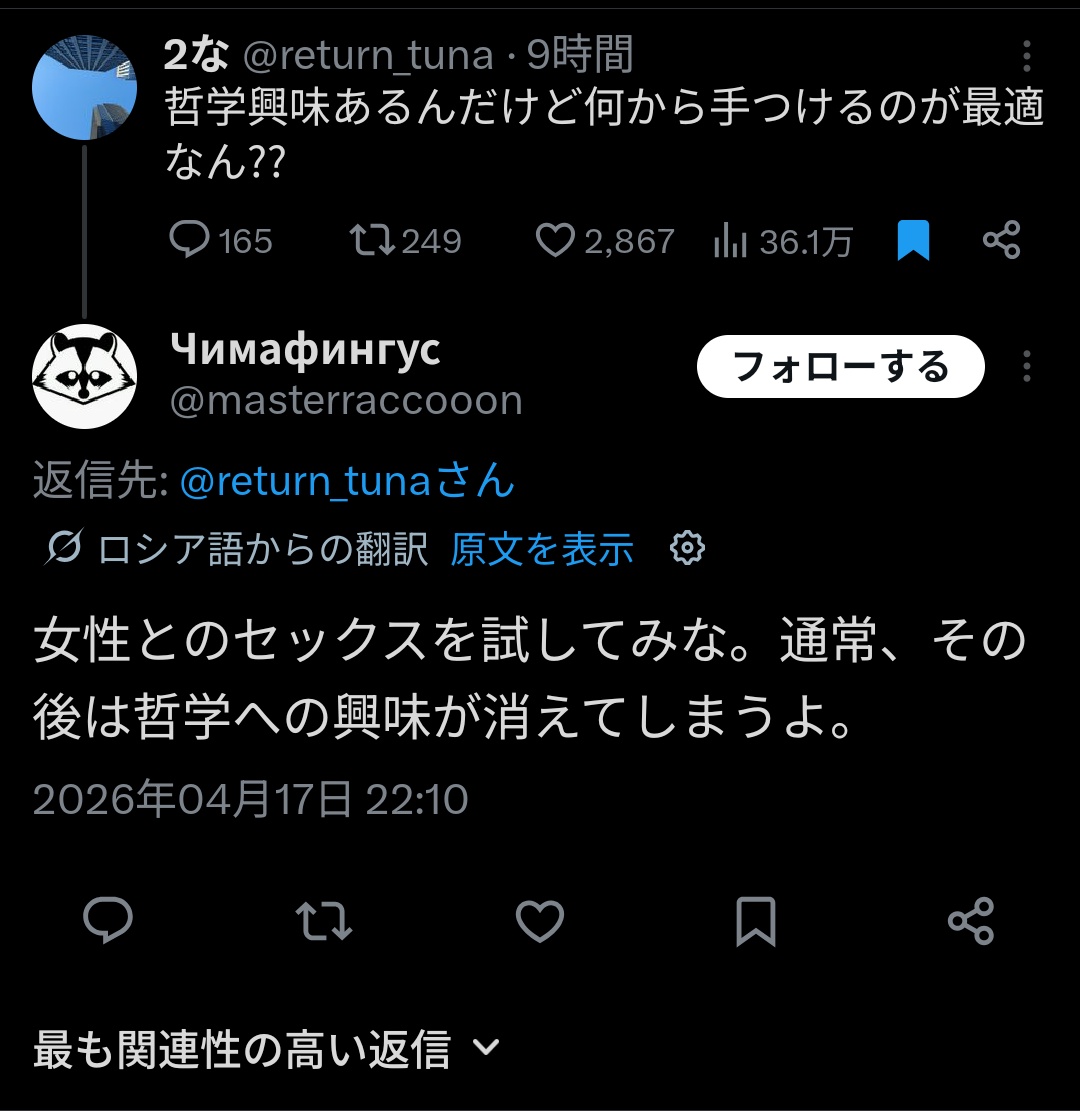Open overflow menu on return_tuna's post
The height and width of the screenshot is (1111, 1080).
(x=1026, y=56)
